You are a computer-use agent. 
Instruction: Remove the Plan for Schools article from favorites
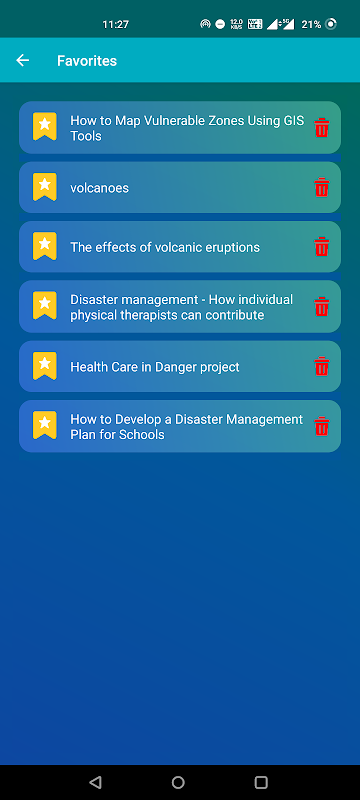point(321,426)
